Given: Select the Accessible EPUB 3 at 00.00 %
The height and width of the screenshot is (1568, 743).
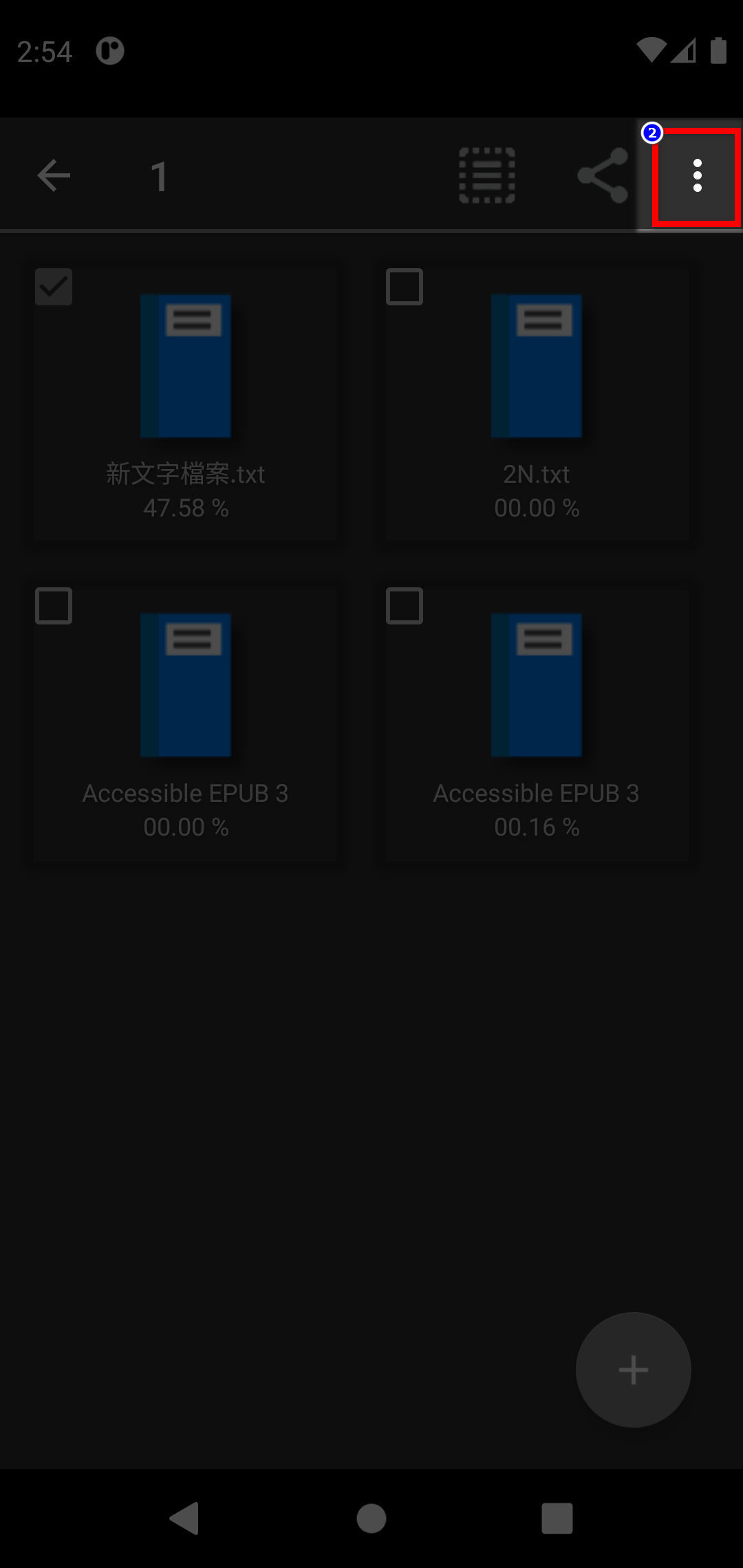Looking at the screenshot, I should [x=54, y=606].
